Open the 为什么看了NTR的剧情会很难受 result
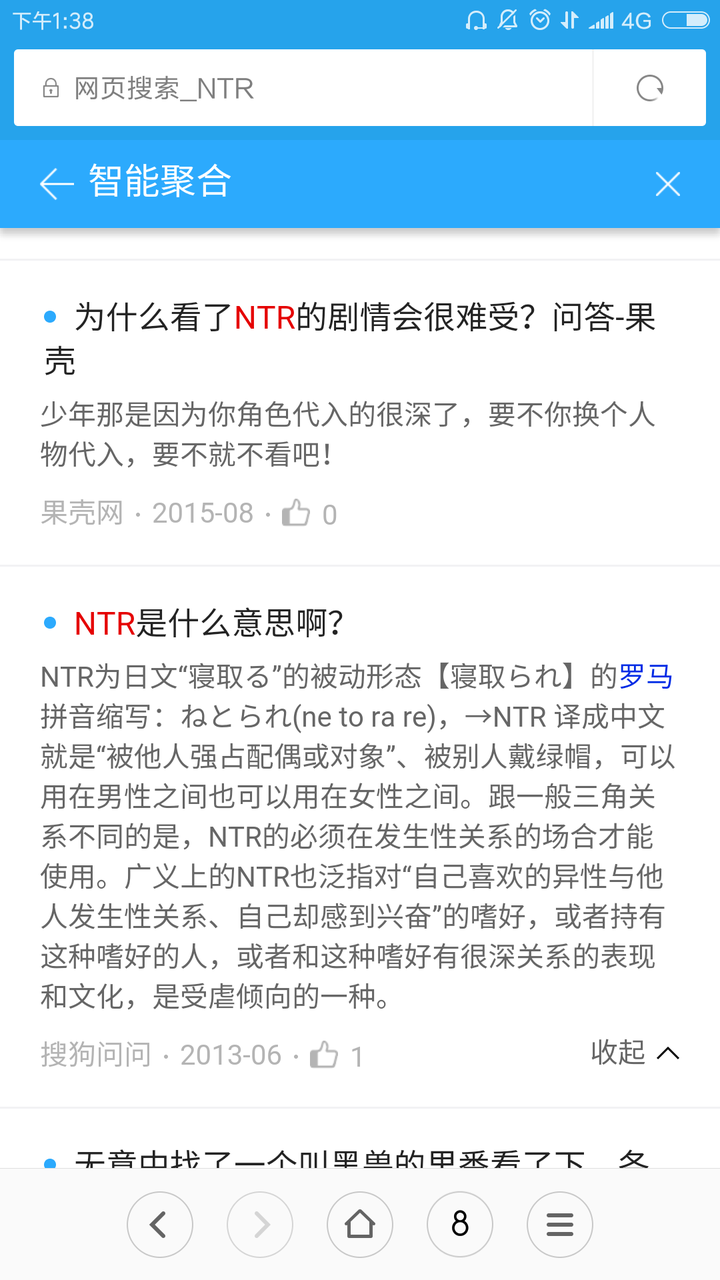This screenshot has height=1280, width=720. click(x=350, y=339)
